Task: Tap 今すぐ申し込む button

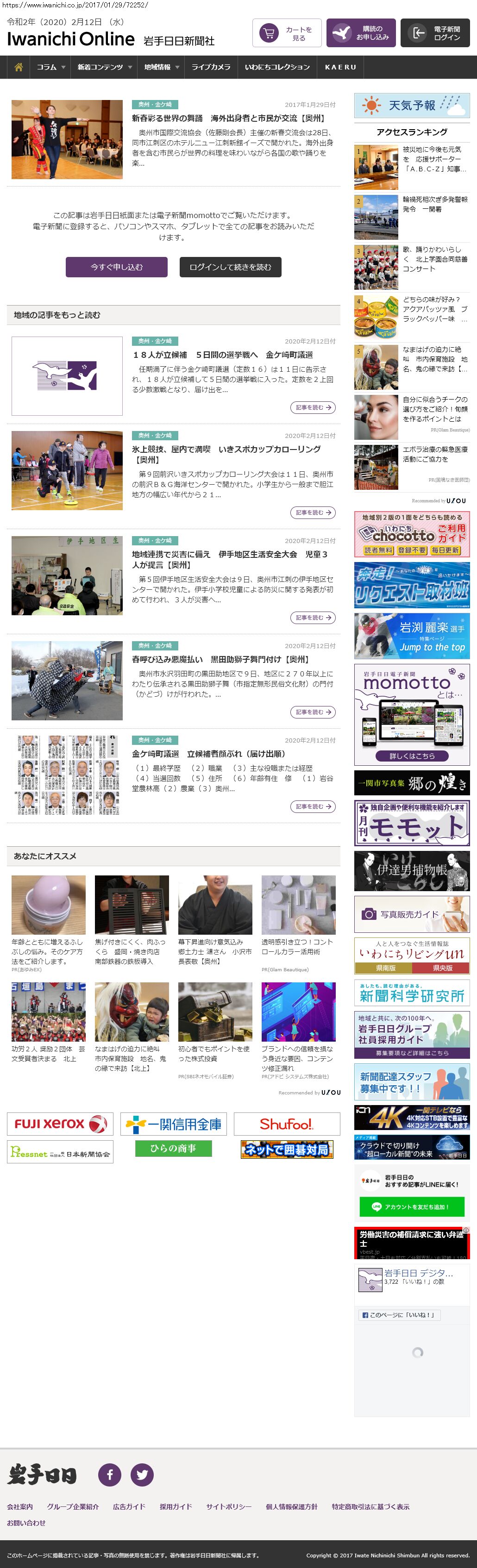Action: (116, 267)
